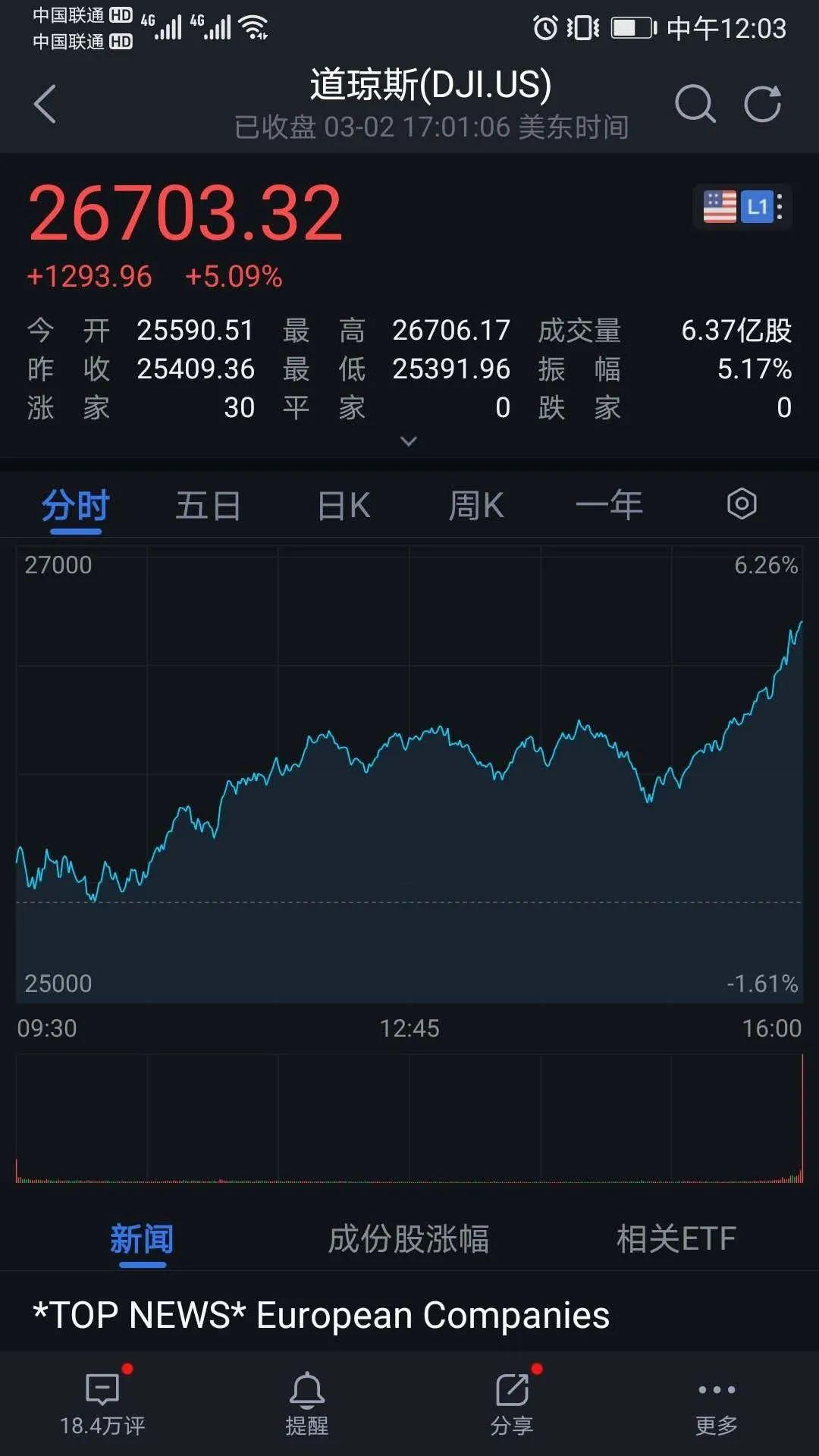
Task: View the 一年 one-year chart
Action: 609,506
